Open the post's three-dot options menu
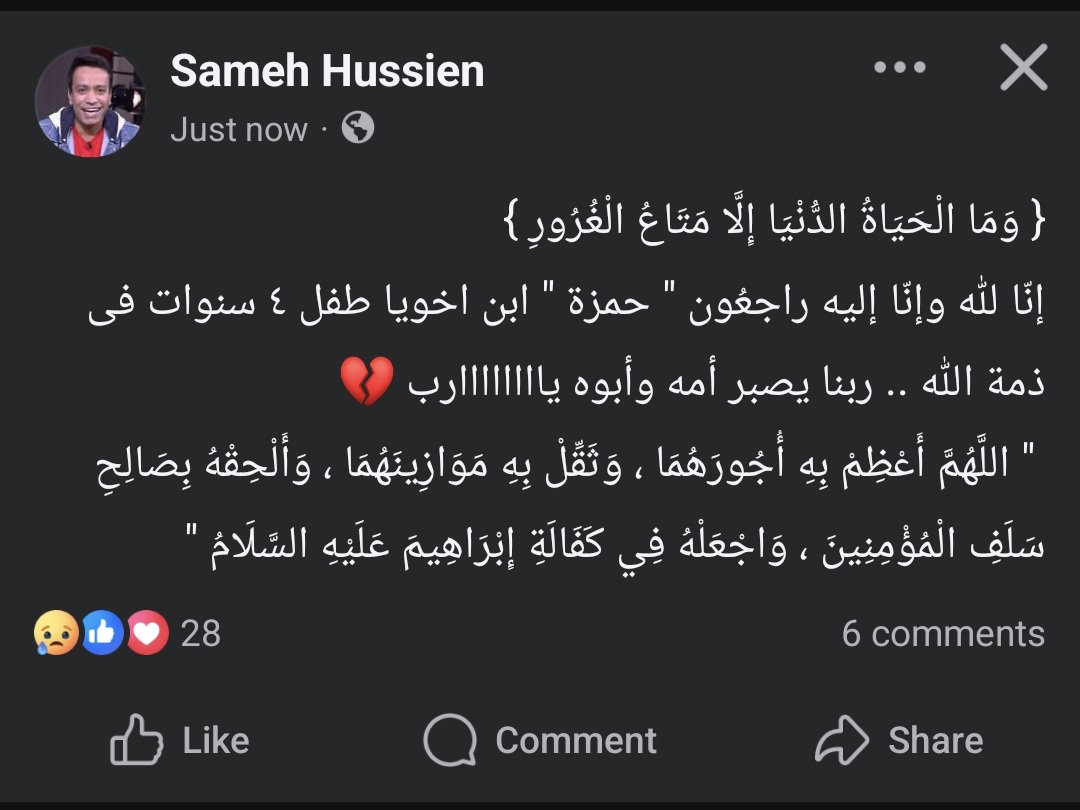The width and height of the screenshot is (1080, 810). (x=899, y=68)
